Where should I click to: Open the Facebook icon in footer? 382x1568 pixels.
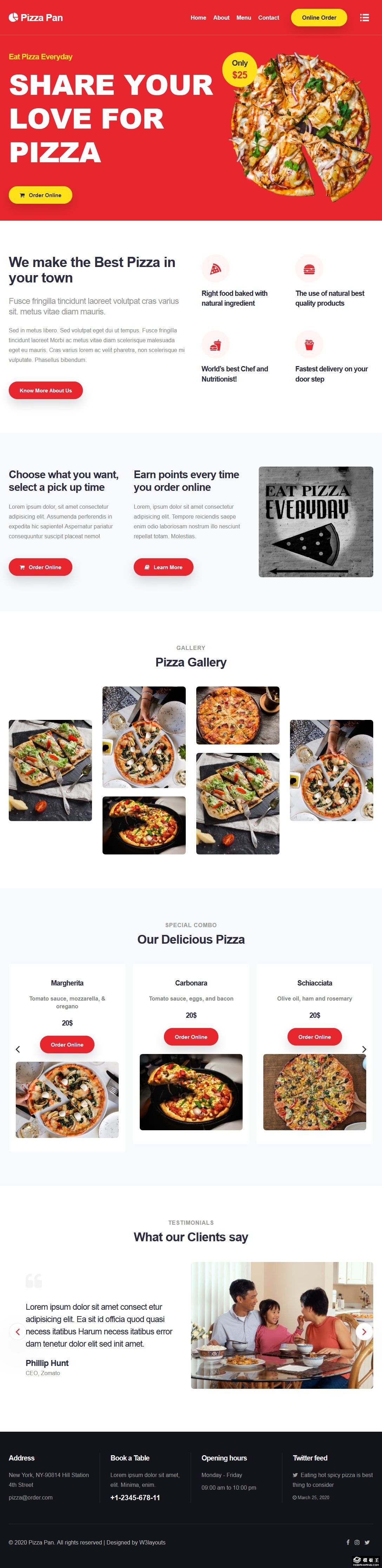tap(348, 1542)
